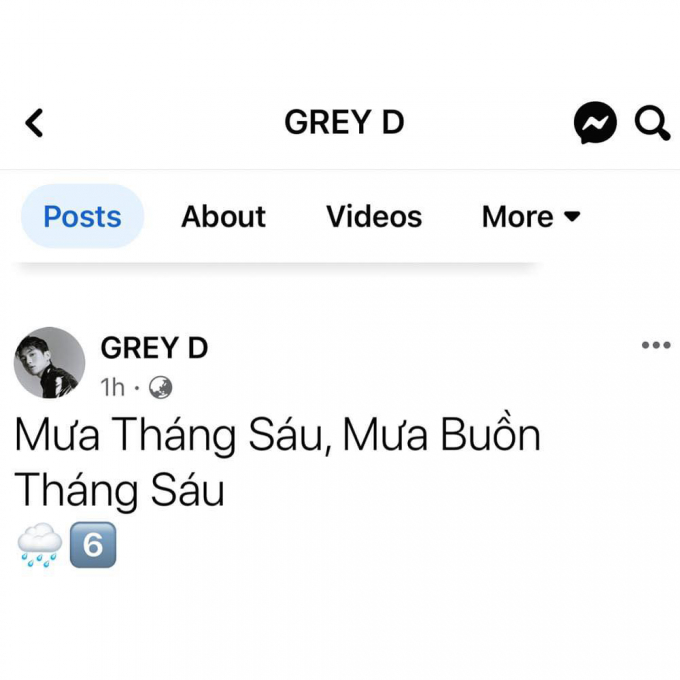This screenshot has width=680, height=680.
Task: Open the post's three-dot options menu
Action: click(x=656, y=345)
